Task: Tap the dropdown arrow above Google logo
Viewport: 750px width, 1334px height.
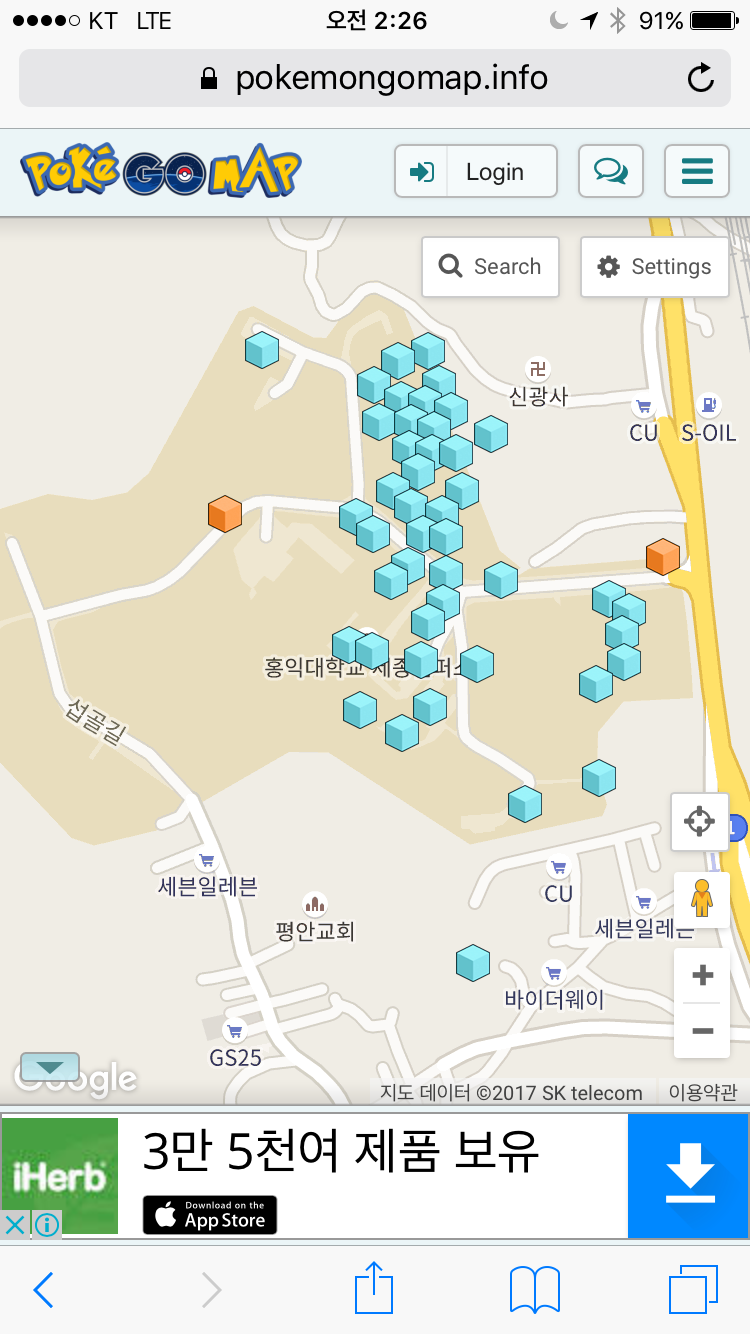Action: 49,1067
